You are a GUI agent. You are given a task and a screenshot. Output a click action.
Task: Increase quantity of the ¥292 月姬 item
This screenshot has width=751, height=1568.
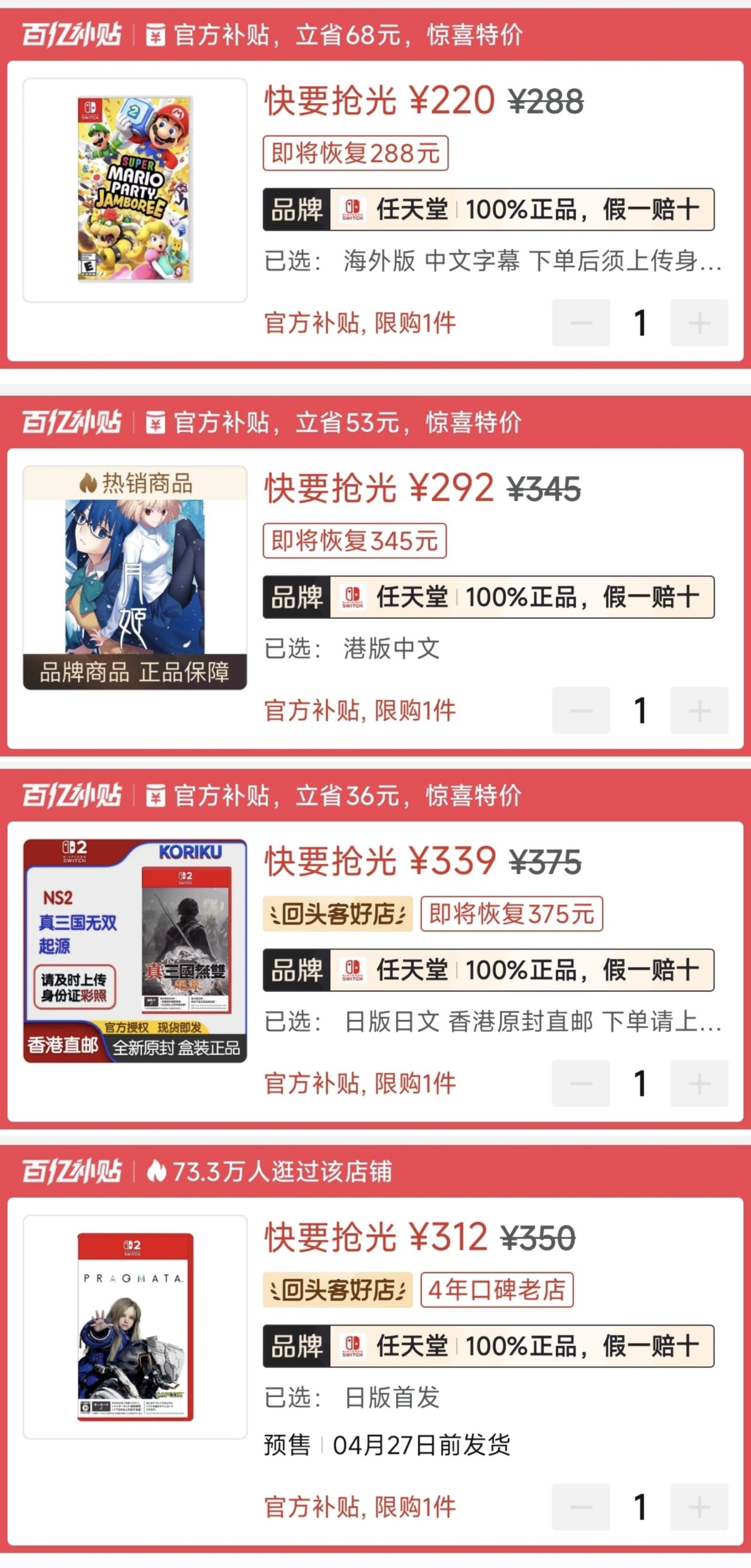click(699, 710)
